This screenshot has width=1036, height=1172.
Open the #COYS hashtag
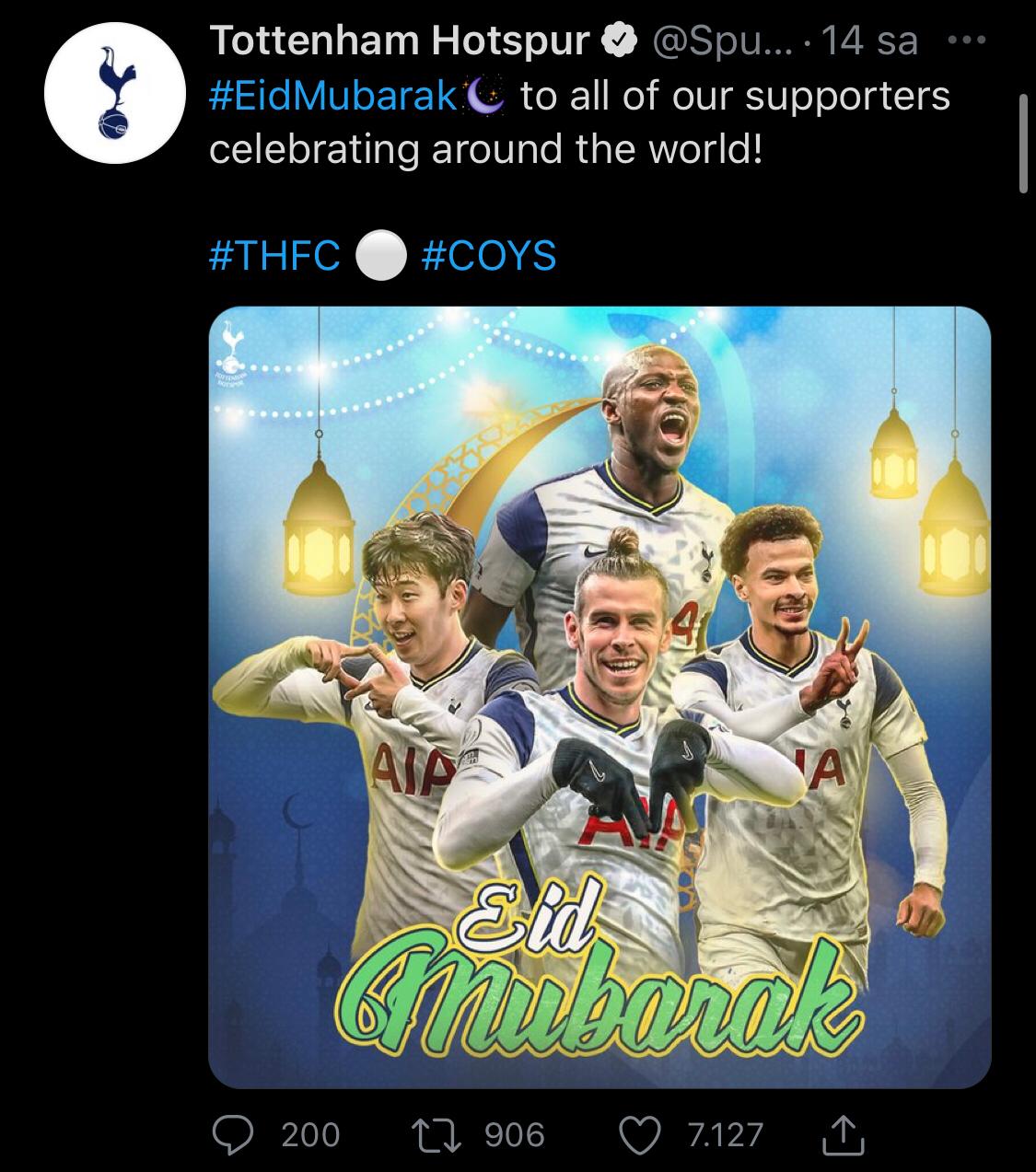click(x=488, y=255)
